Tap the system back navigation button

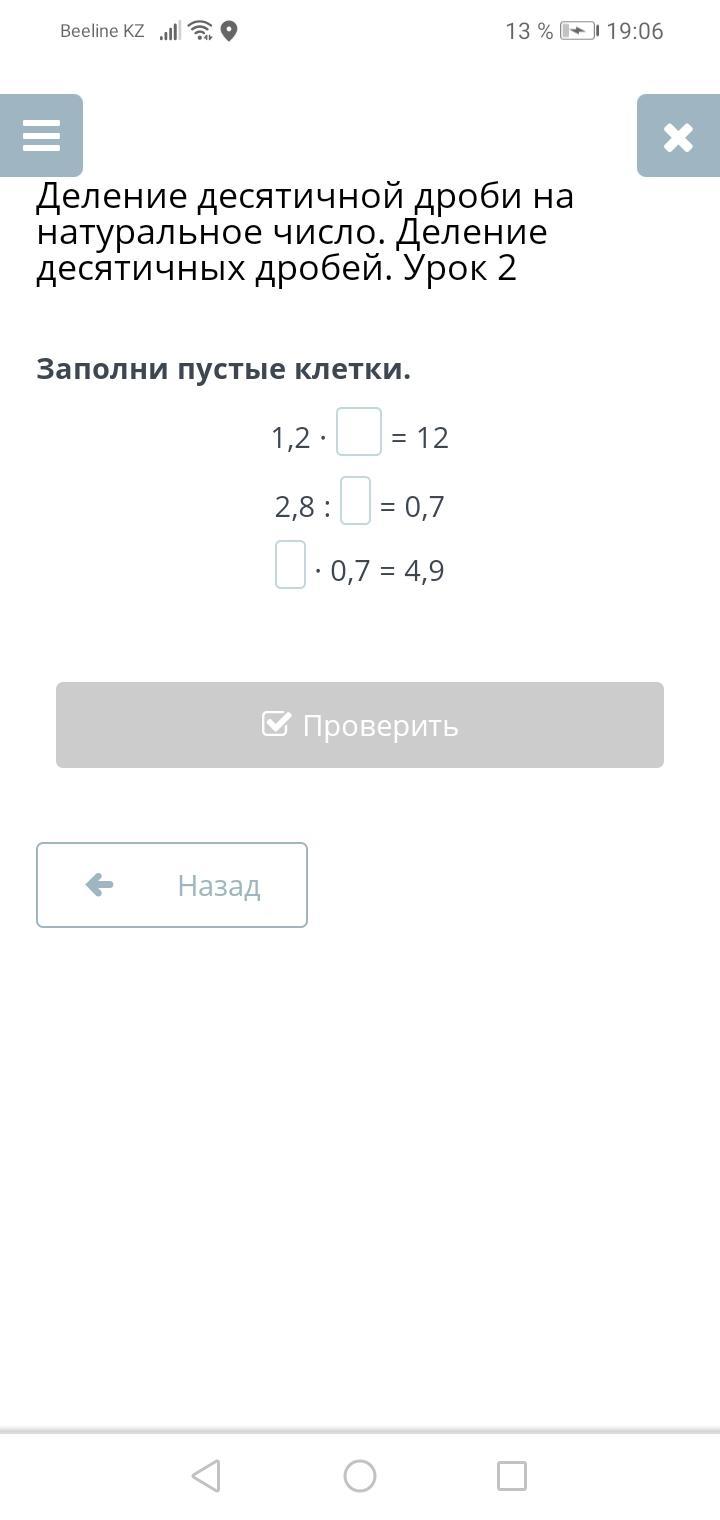[206, 1475]
